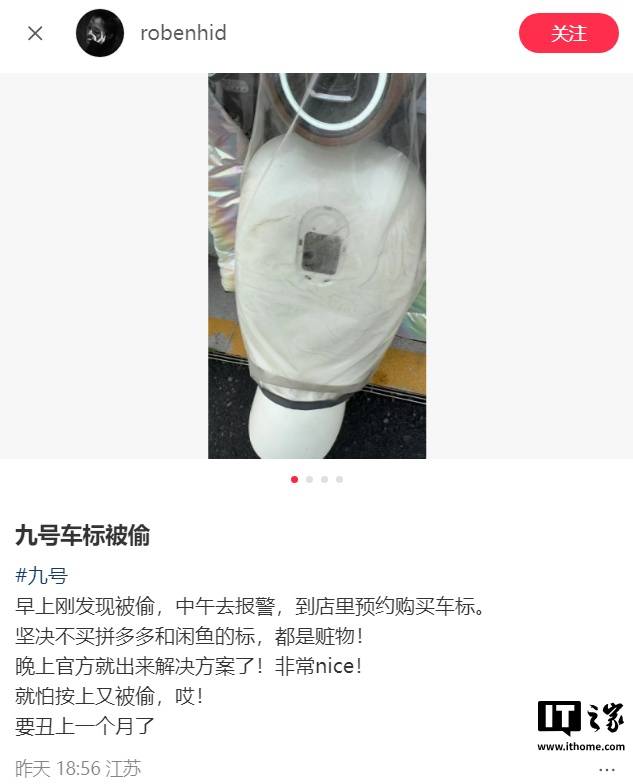
Task: Follow robenhid with 关注 button
Action: [568, 33]
